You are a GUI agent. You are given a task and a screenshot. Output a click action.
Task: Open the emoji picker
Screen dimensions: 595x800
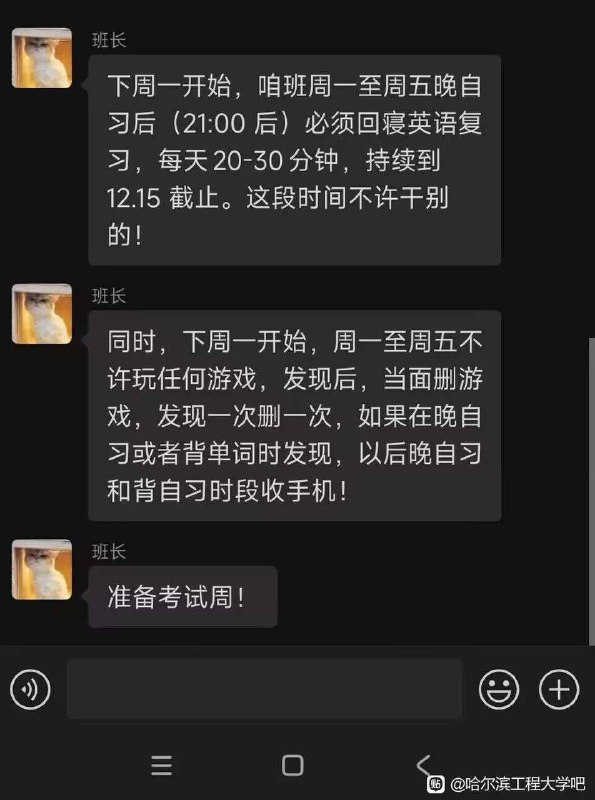(499, 689)
